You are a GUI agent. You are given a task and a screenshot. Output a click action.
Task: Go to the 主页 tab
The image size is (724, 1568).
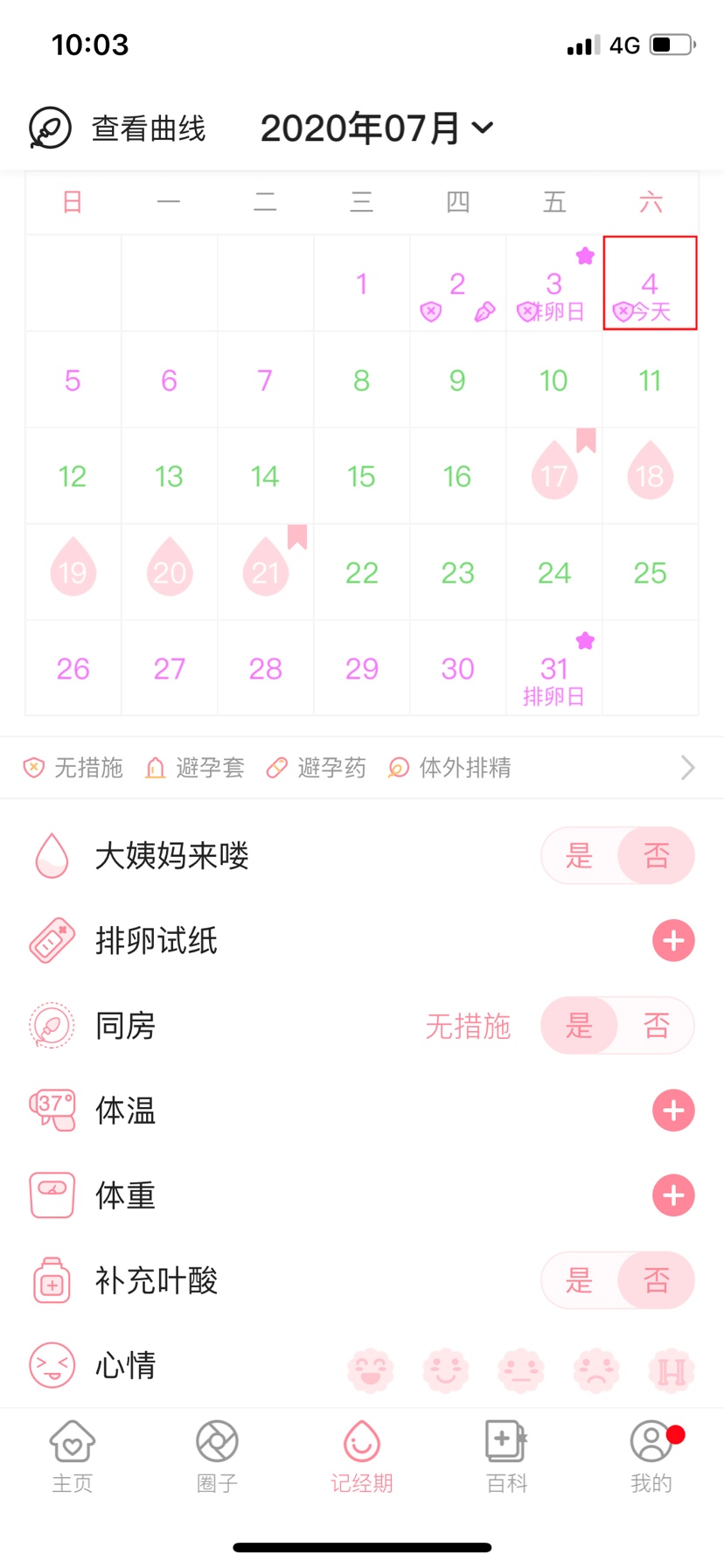(x=73, y=1457)
